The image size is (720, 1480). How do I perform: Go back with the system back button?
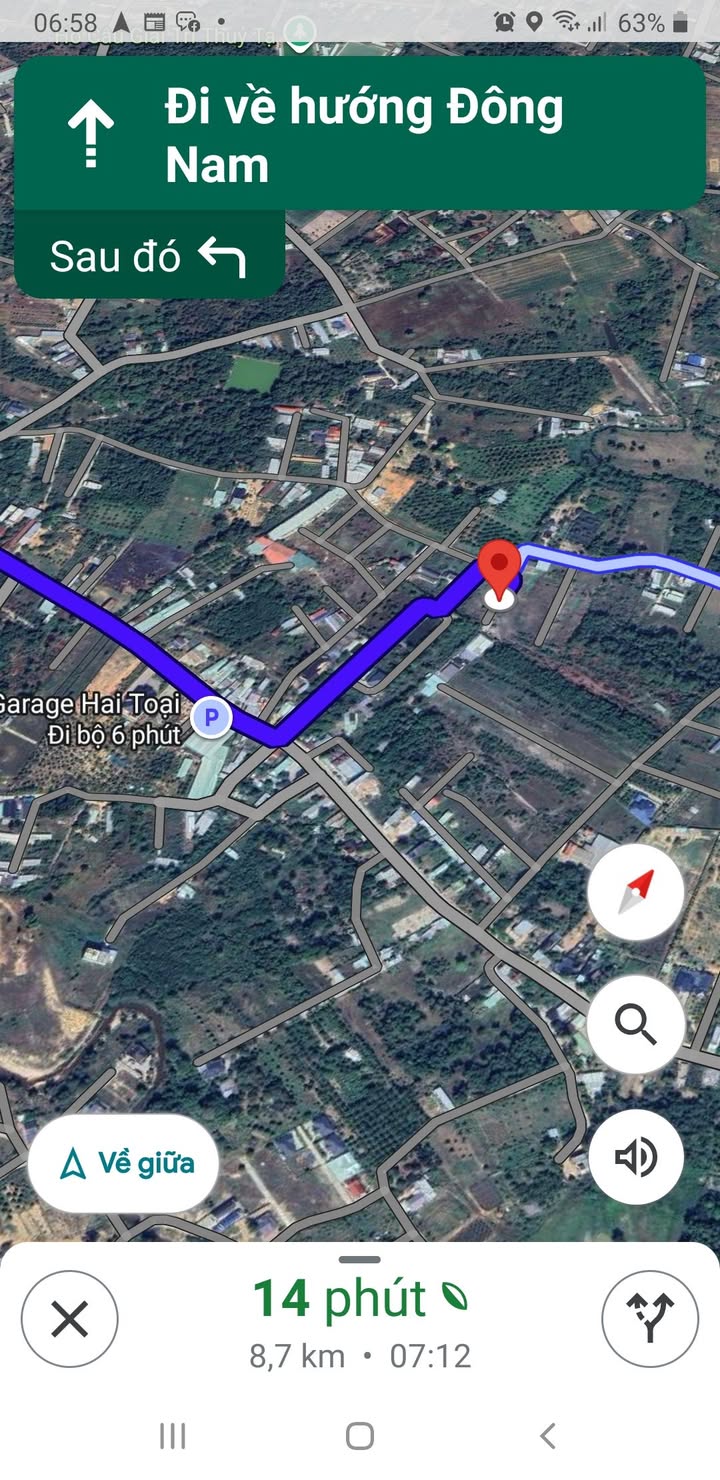547,1436
